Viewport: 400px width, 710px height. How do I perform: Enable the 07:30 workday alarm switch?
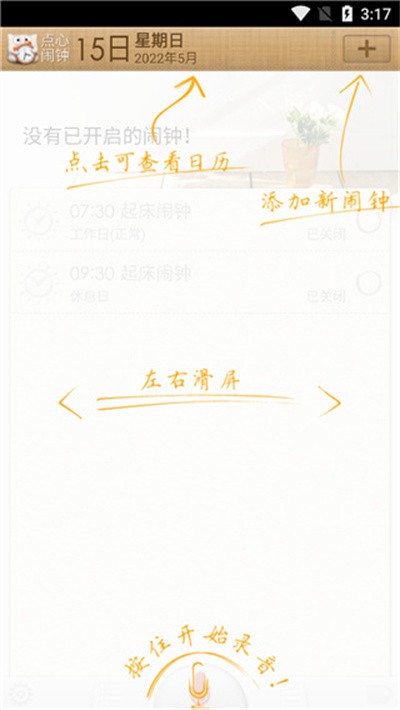[369, 221]
